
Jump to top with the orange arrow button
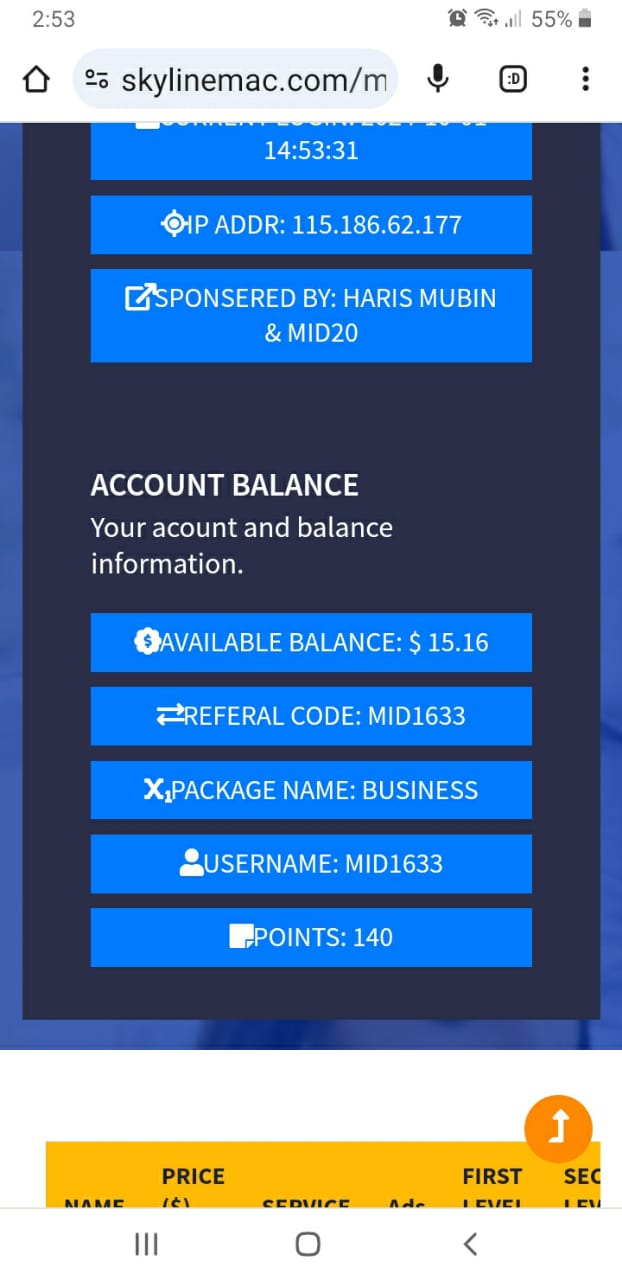tap(558, 1129)
